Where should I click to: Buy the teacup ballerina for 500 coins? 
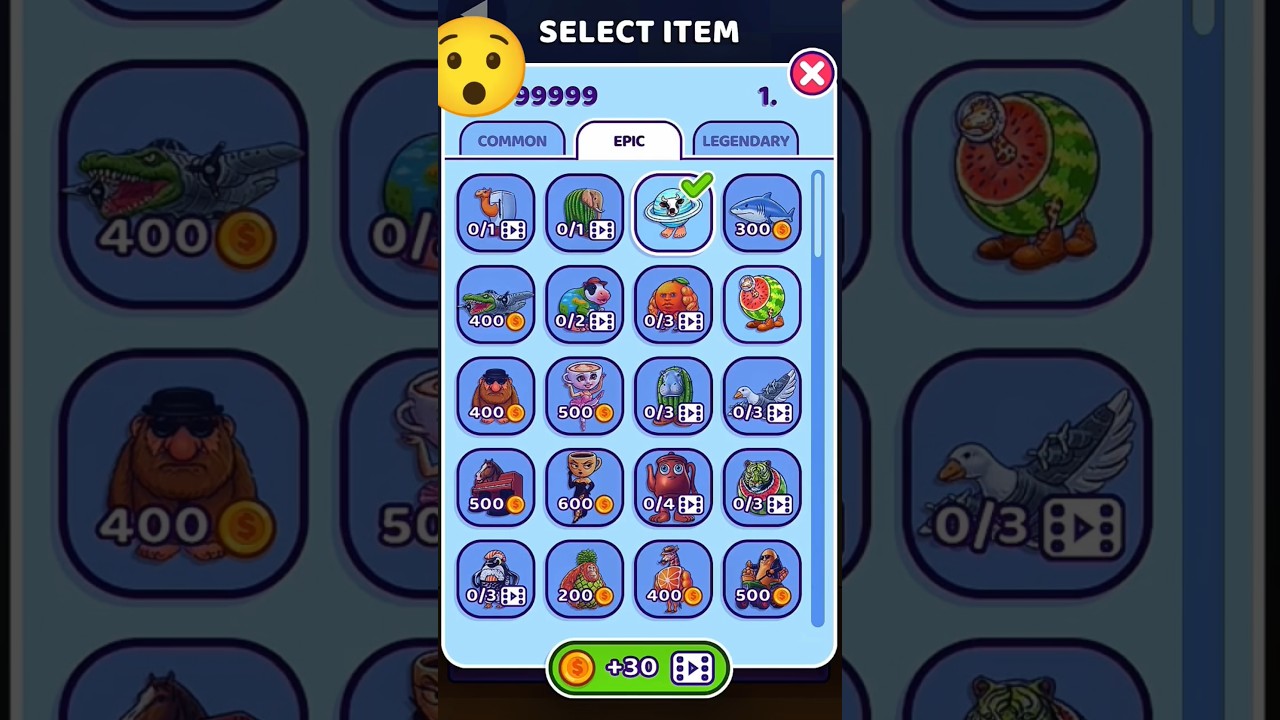(x=585, y=396)
